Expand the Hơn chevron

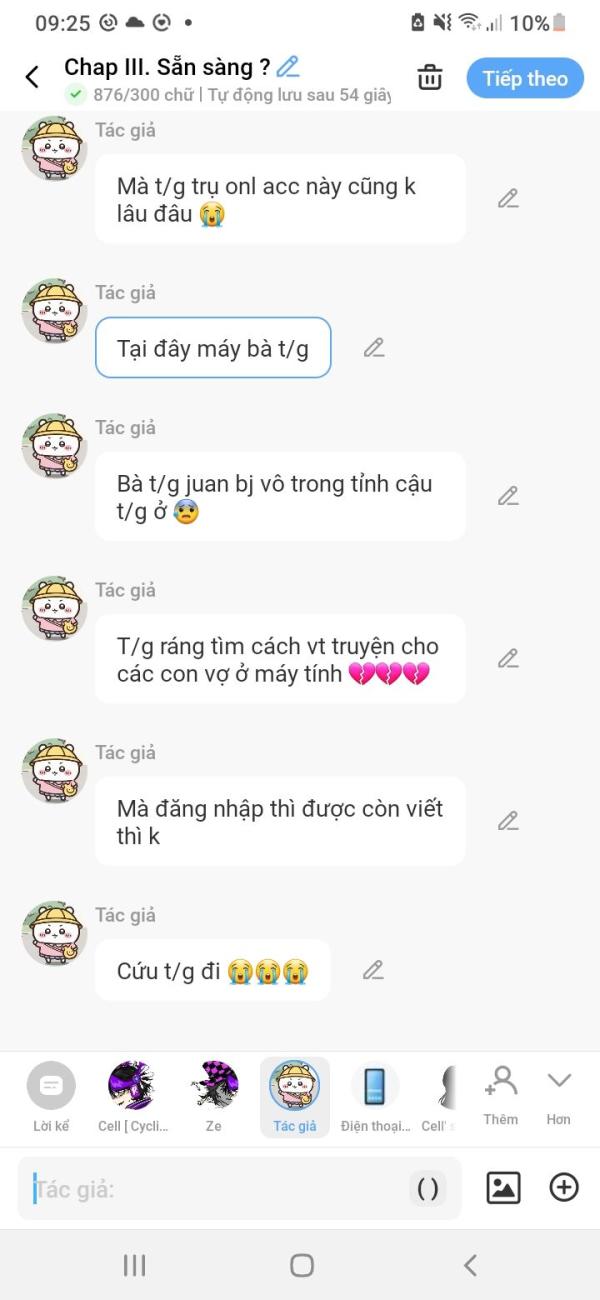coord(558,1095)
